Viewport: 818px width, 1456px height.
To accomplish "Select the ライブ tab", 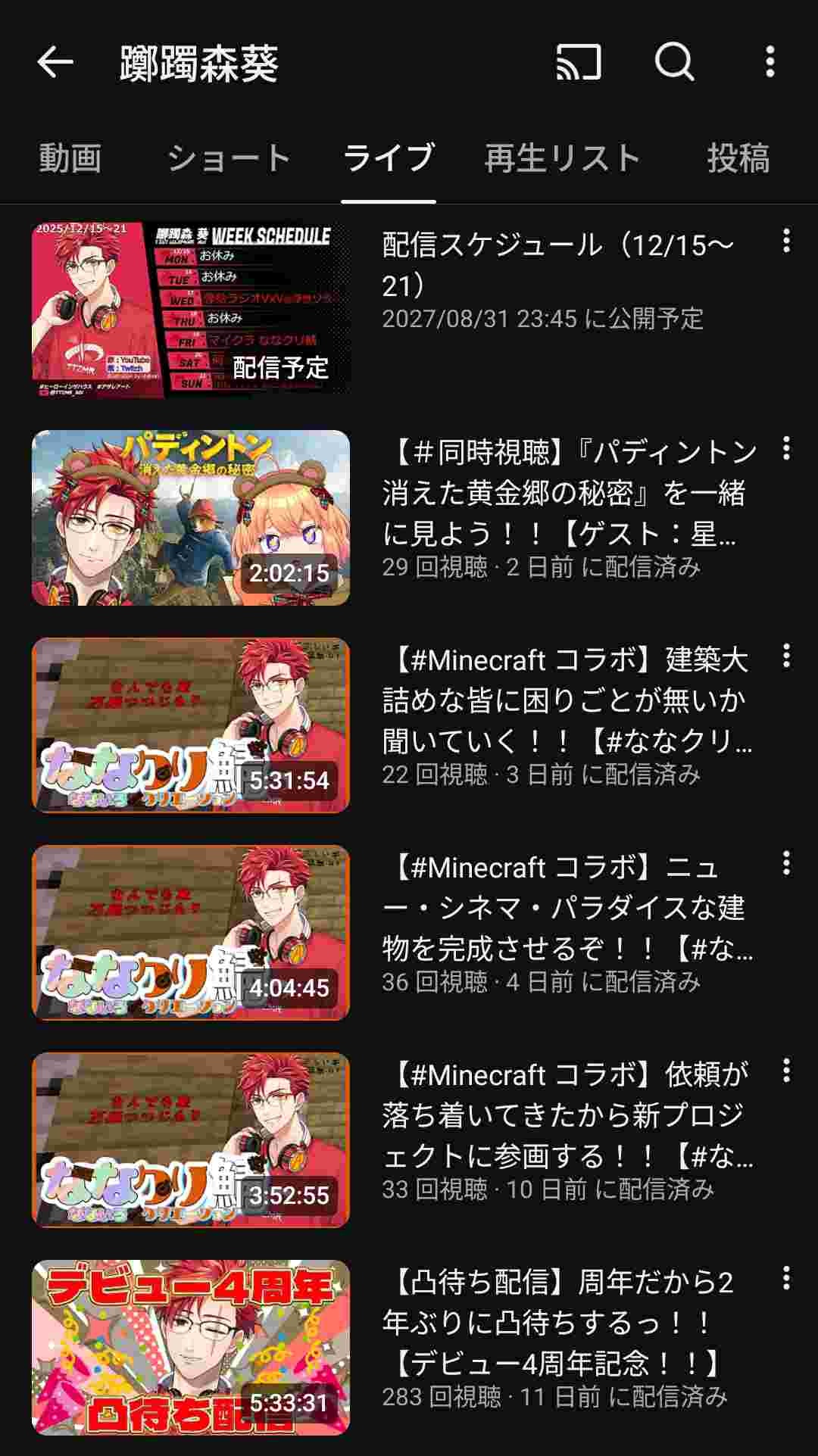I will pos(389,159).
